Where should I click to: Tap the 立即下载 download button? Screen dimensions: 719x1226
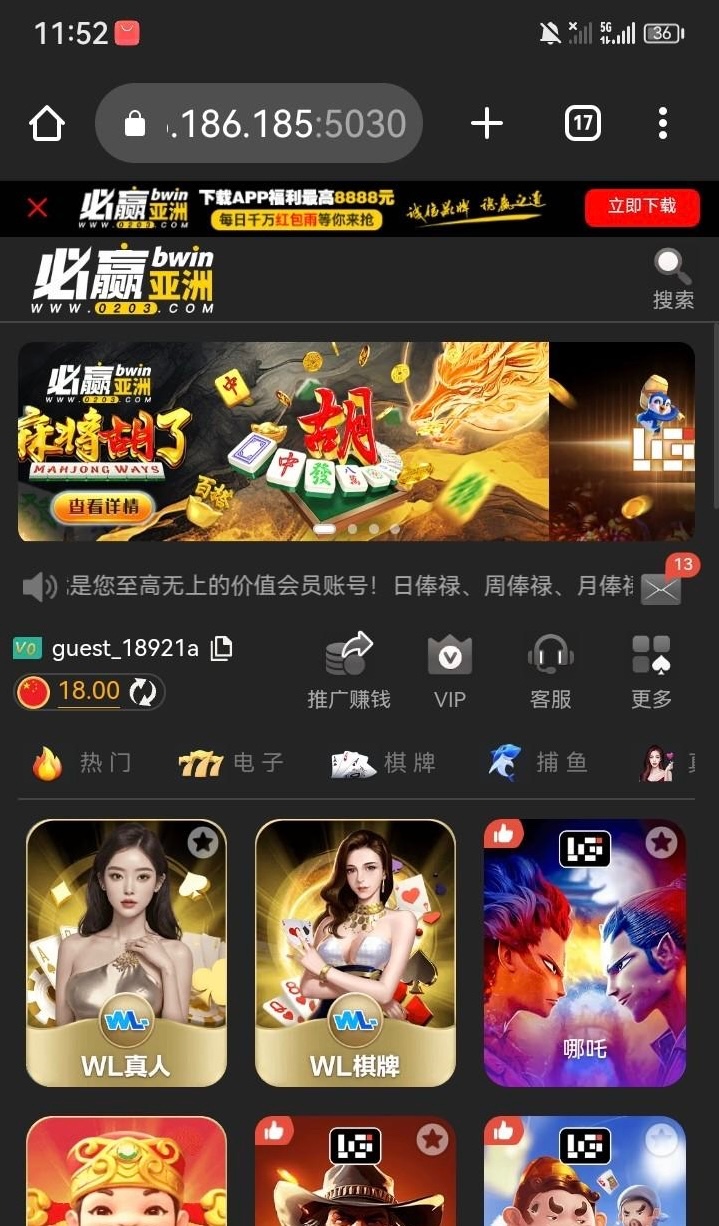point(642,207)
